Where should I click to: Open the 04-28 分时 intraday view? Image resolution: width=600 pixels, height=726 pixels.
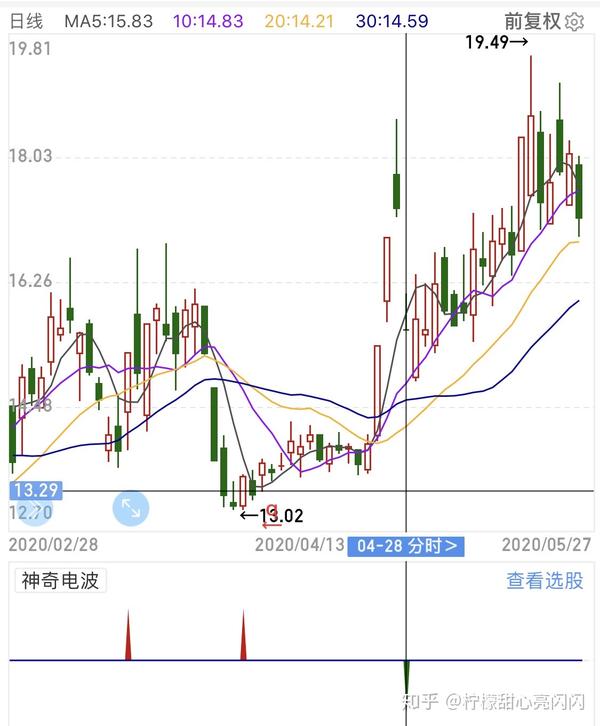(x=406, y=546)
